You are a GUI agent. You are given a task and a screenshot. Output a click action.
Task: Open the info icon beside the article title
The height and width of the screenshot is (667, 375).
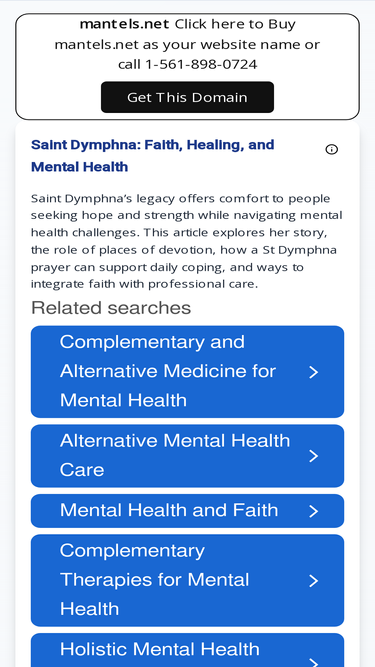point(332,149)
